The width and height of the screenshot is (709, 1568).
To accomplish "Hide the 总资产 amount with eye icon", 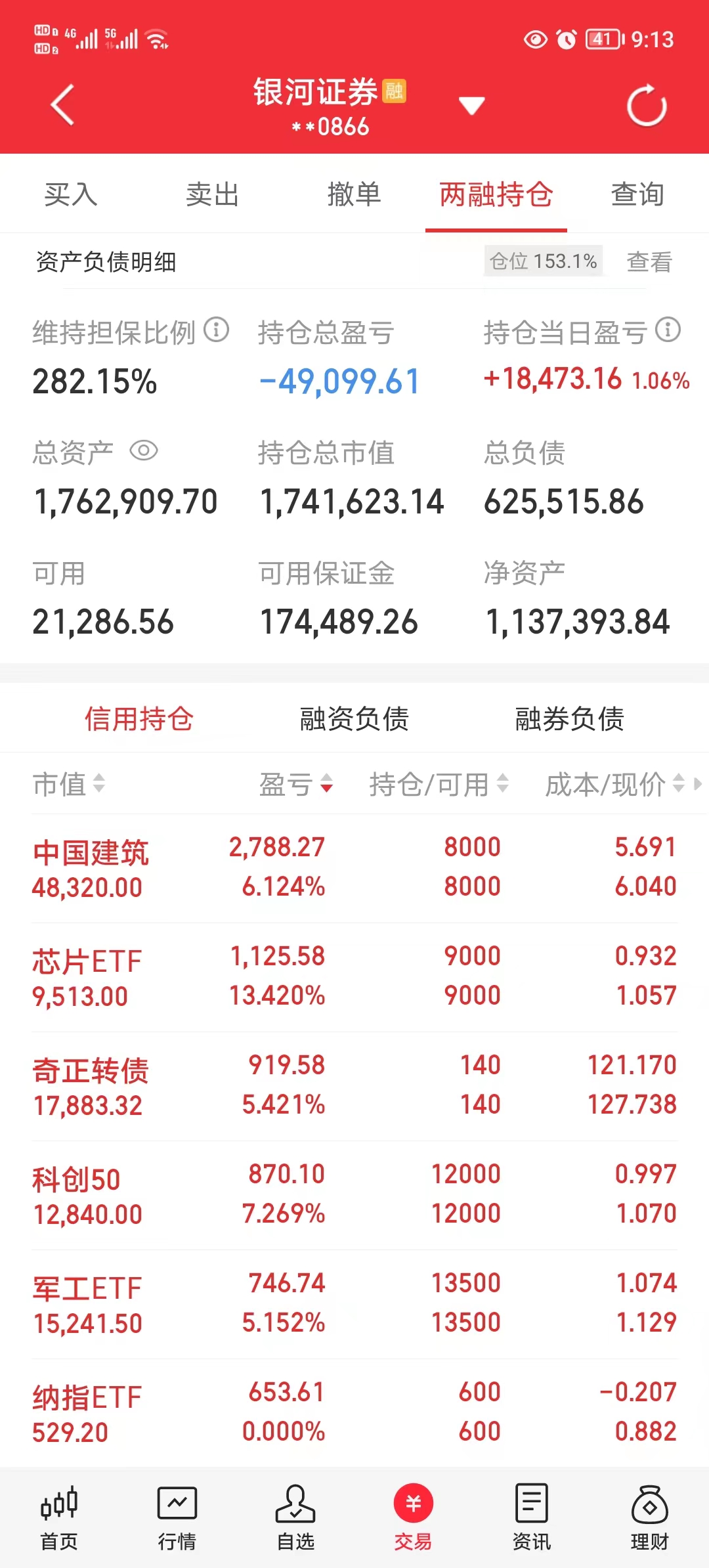I will (x=144, y=451).
